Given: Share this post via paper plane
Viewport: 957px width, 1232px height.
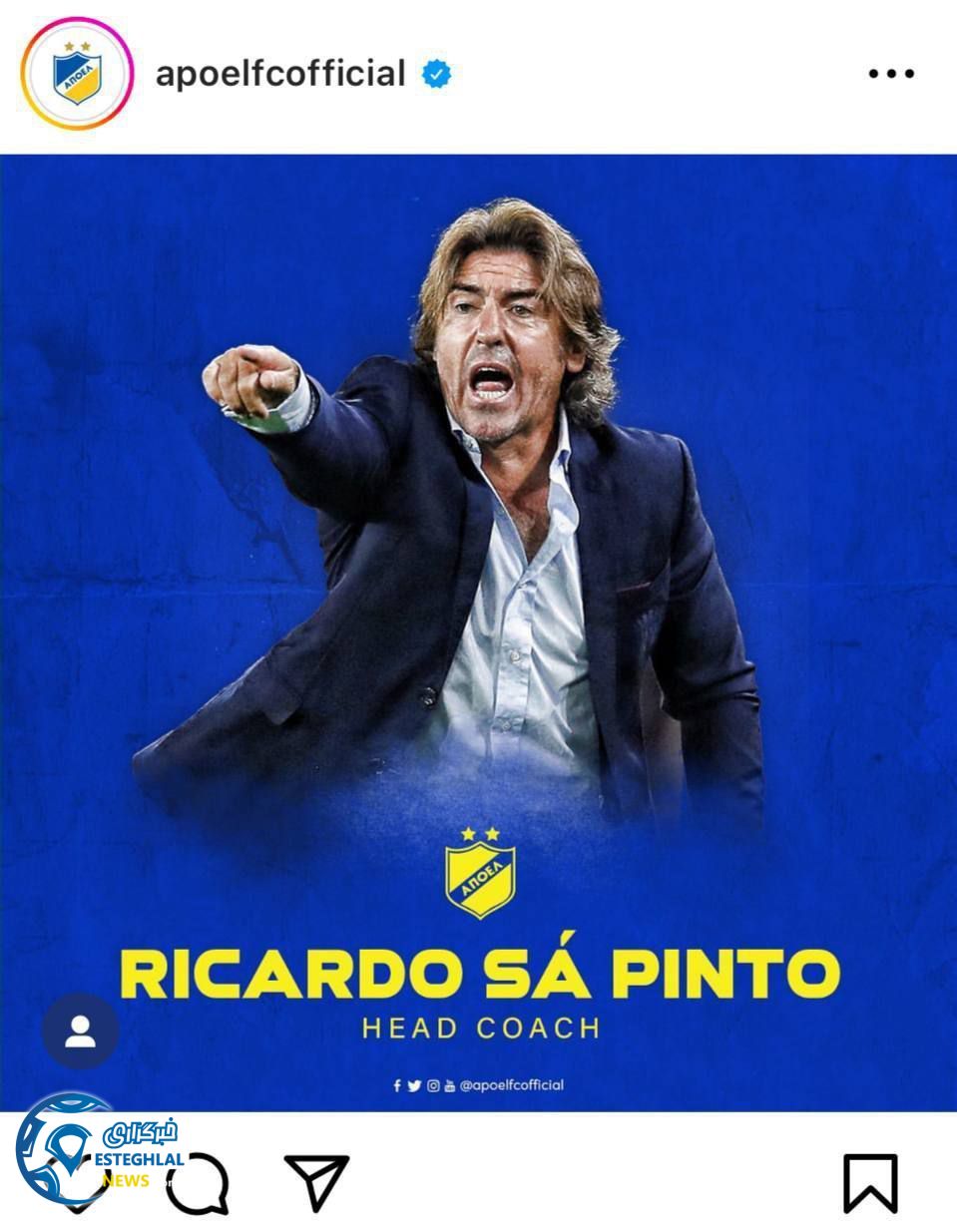Looking at the screenshot, I should (x=316, y=1182).
